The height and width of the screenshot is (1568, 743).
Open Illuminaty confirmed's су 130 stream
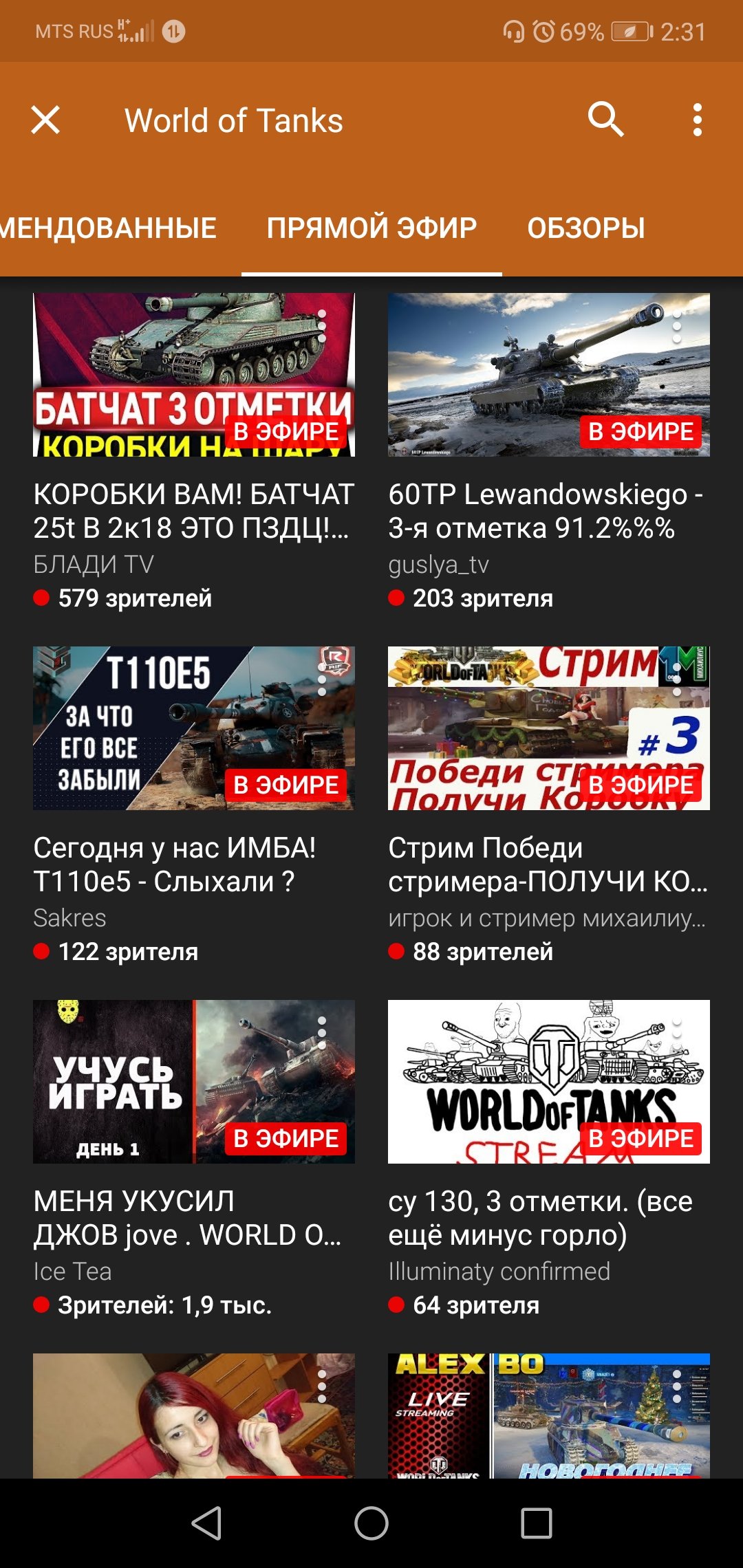548,1082
